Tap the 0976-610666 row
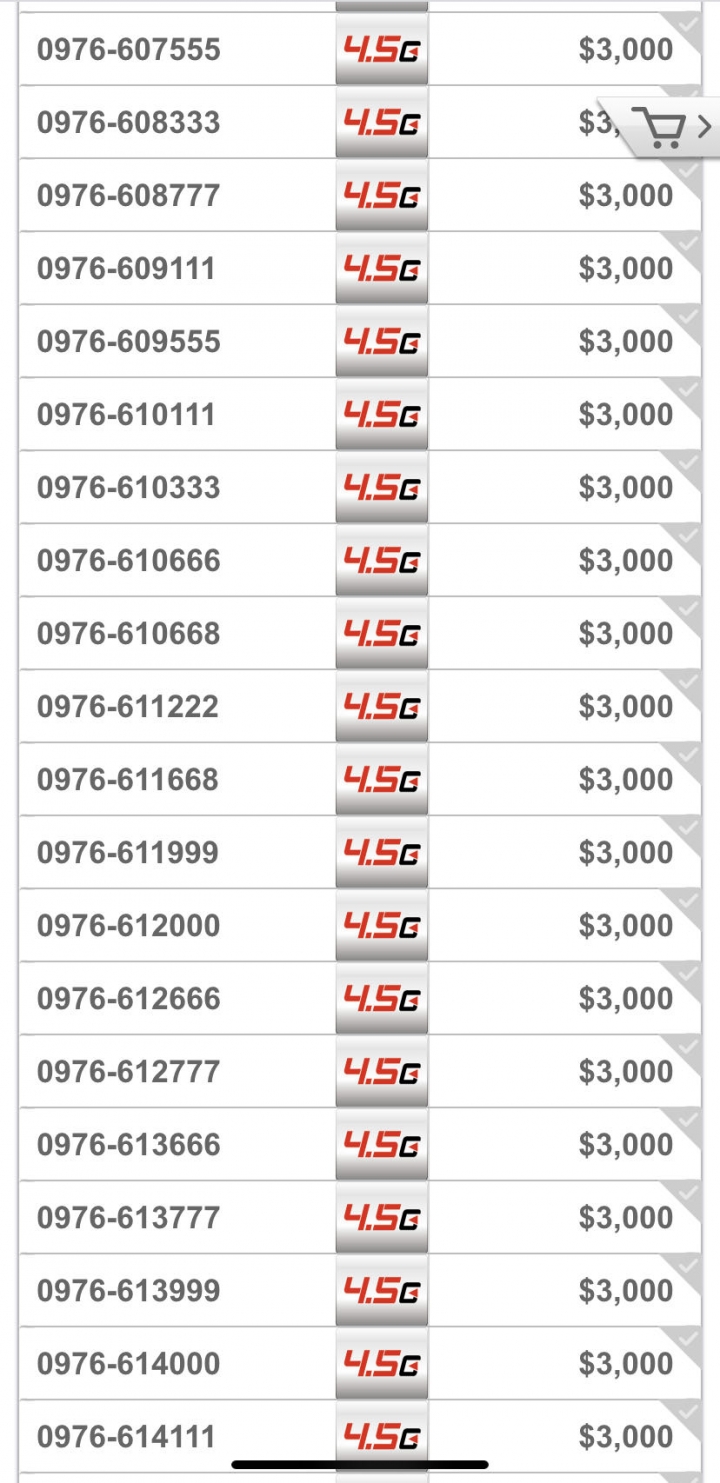720x1483 pixels. click(360, 560)
